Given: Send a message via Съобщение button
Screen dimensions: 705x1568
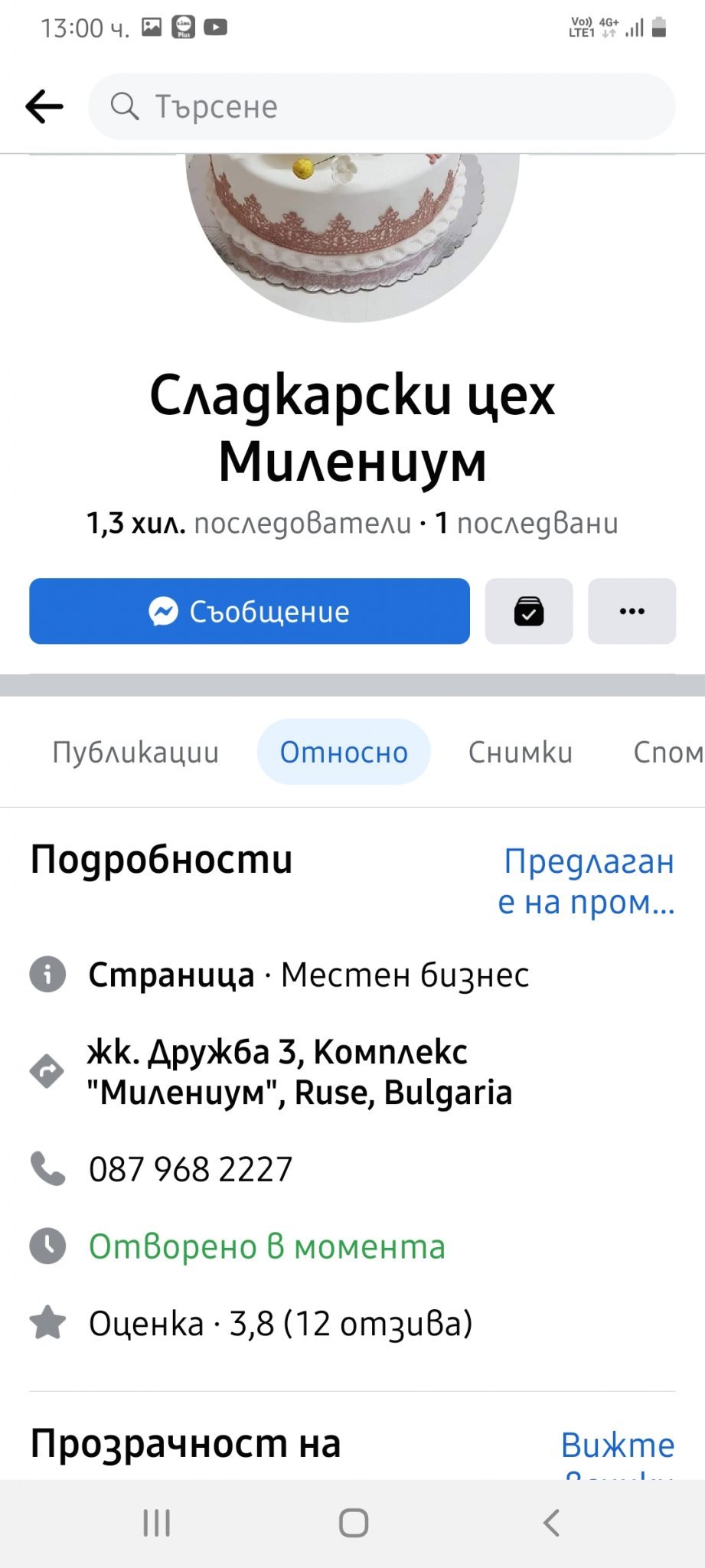Looking at the screenshot, I should point(250,611).
